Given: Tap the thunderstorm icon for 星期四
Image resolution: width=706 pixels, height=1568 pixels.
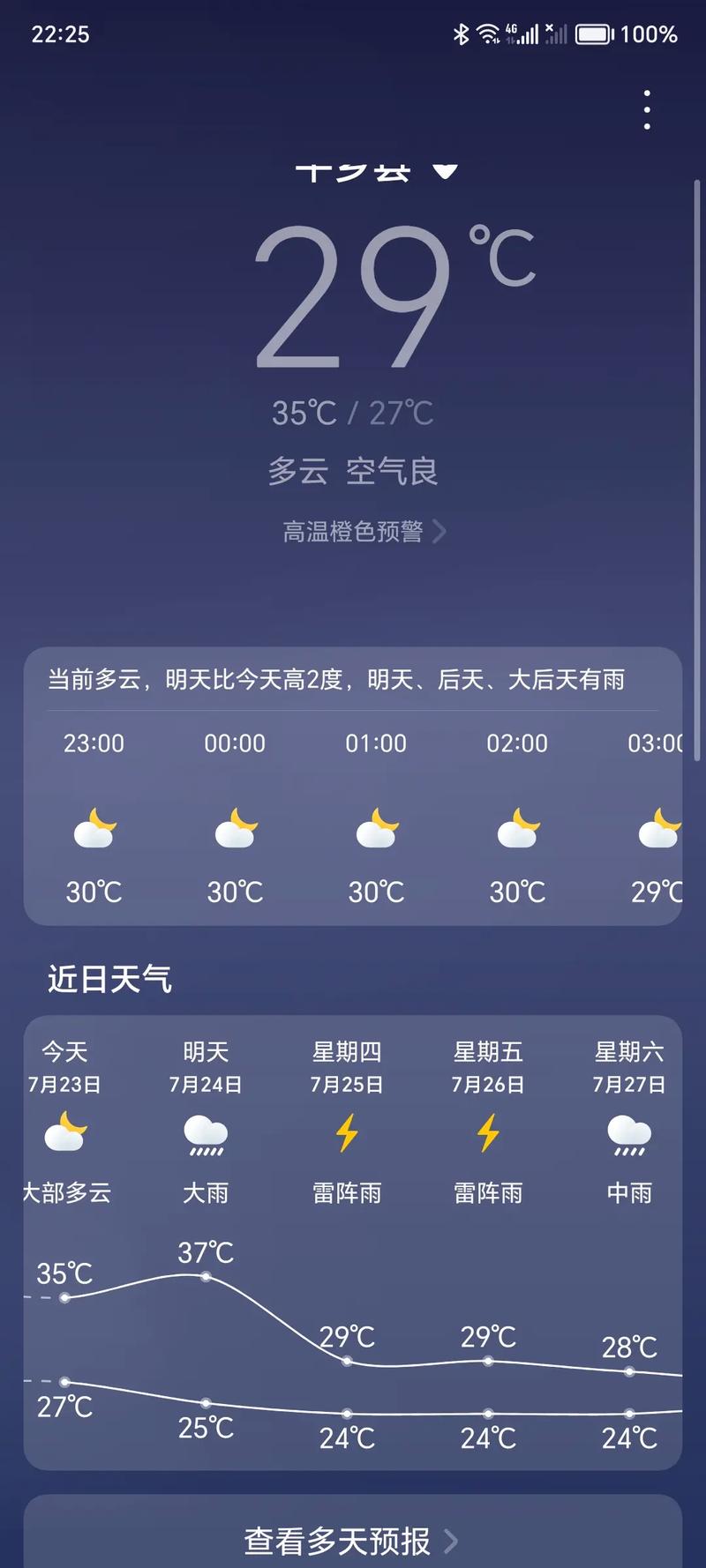Looking at the screenshot, I should coord(347,1133).
